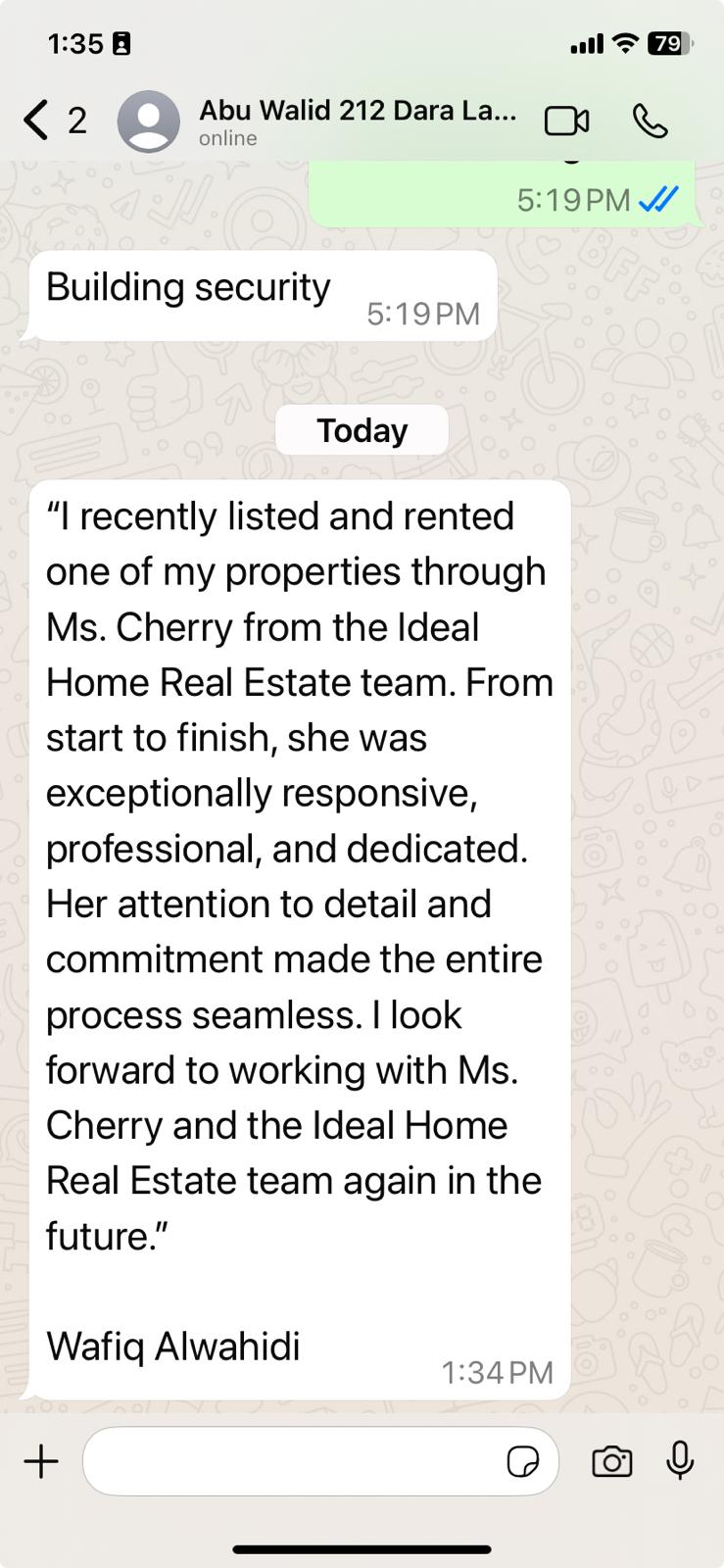This screenshot has height=1568, width=724.
Task: Focus the message text field
Action: (x=294, y=1461)
